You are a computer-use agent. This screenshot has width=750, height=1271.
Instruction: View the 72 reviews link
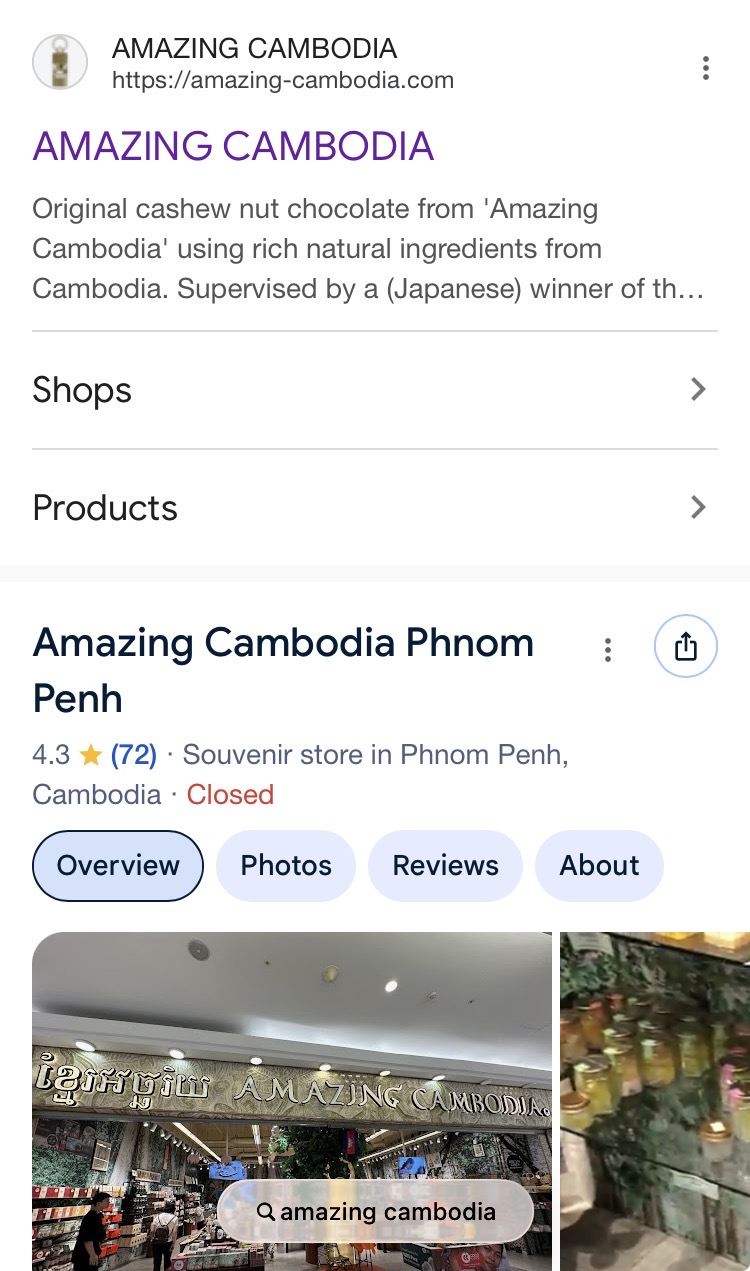133,755
